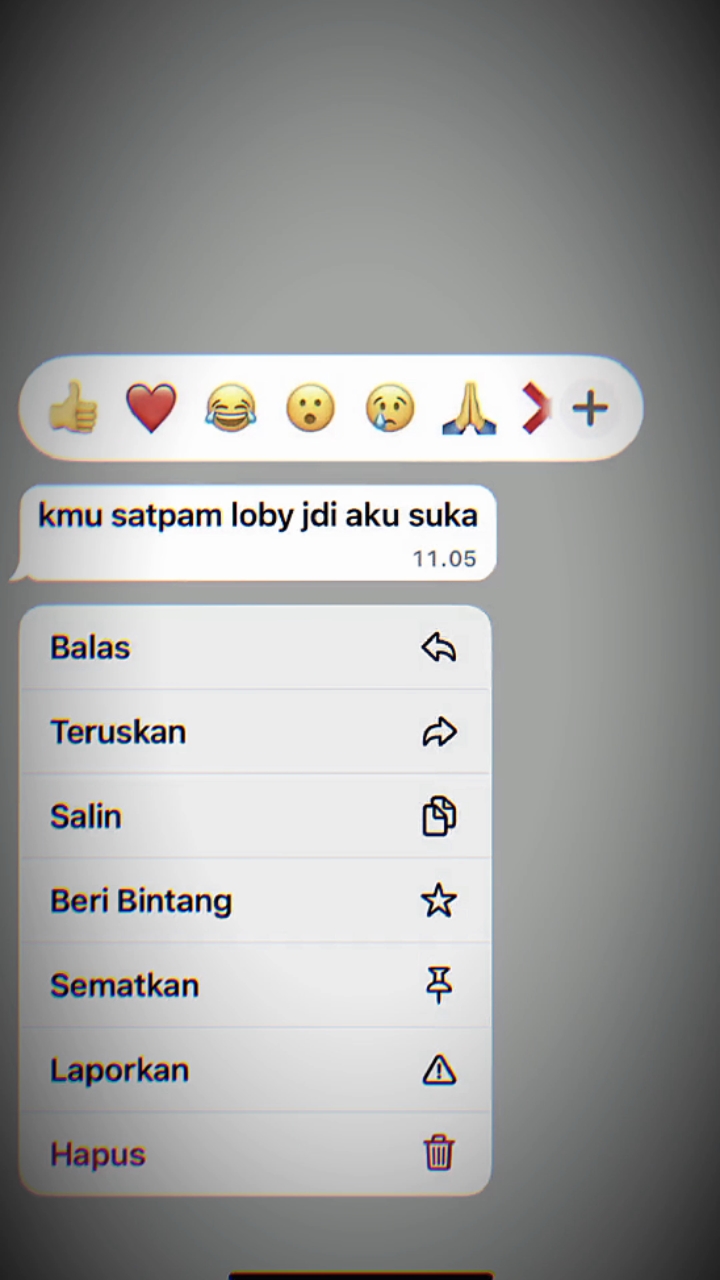
Task: Report the message using Laporkan
Action: [255, 1070]
